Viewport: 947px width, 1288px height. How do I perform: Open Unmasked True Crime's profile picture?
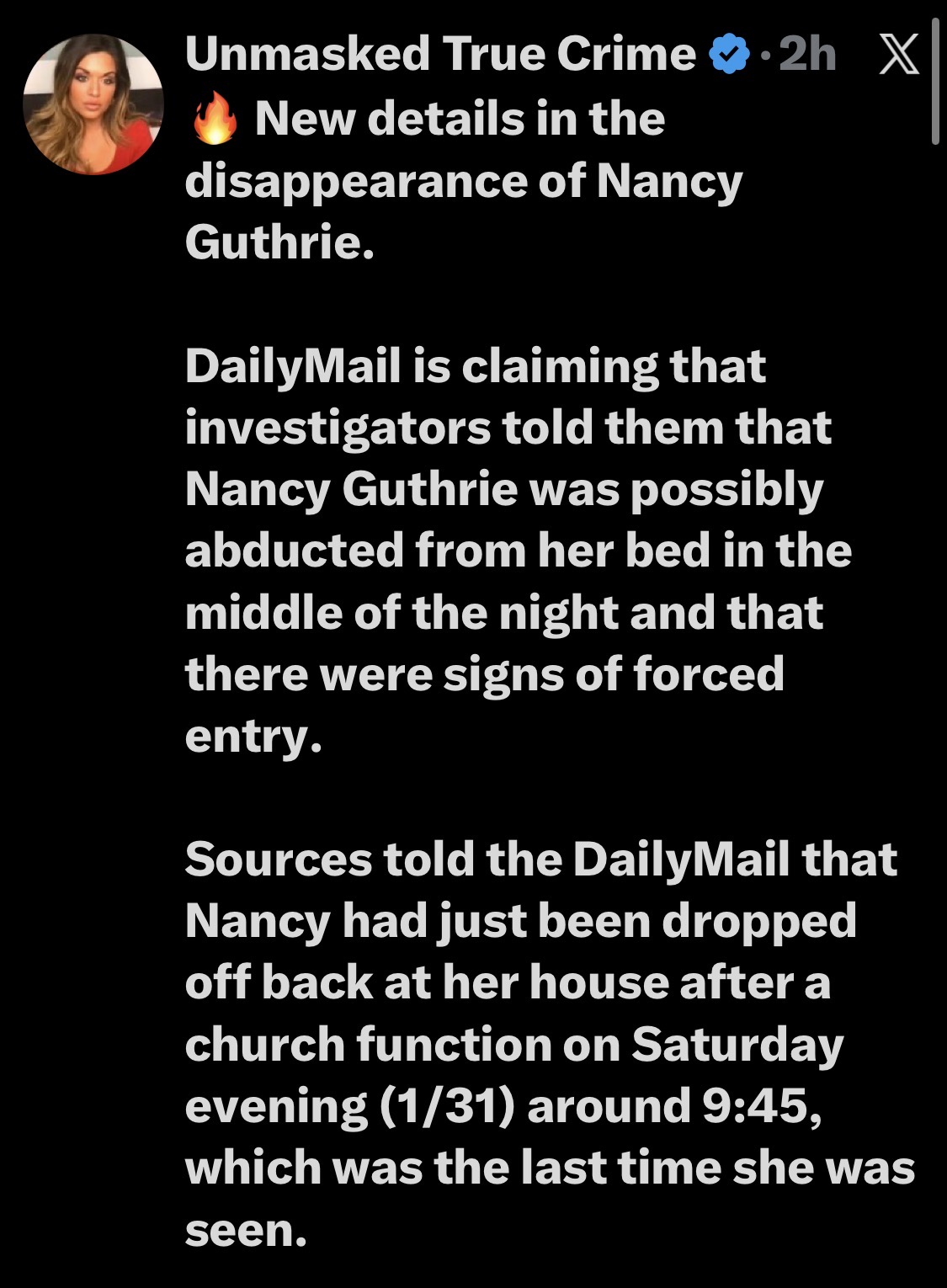point(93,104)
